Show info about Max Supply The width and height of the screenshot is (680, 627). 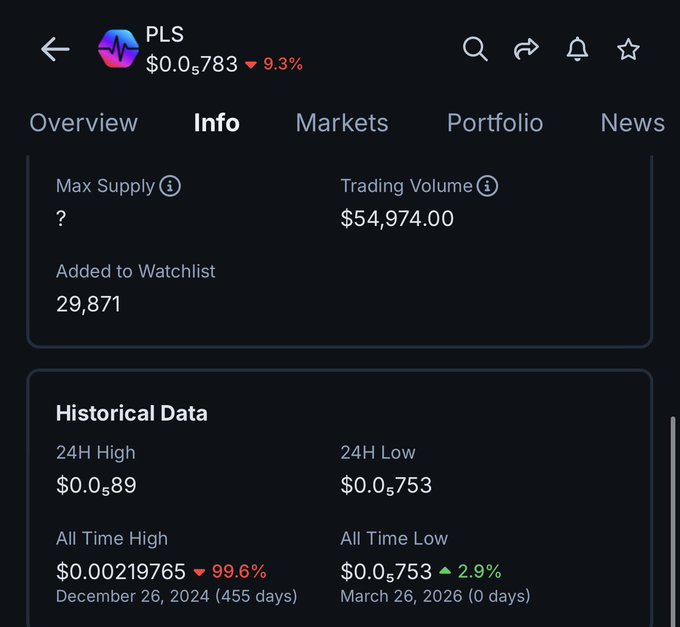click(170, 186)
